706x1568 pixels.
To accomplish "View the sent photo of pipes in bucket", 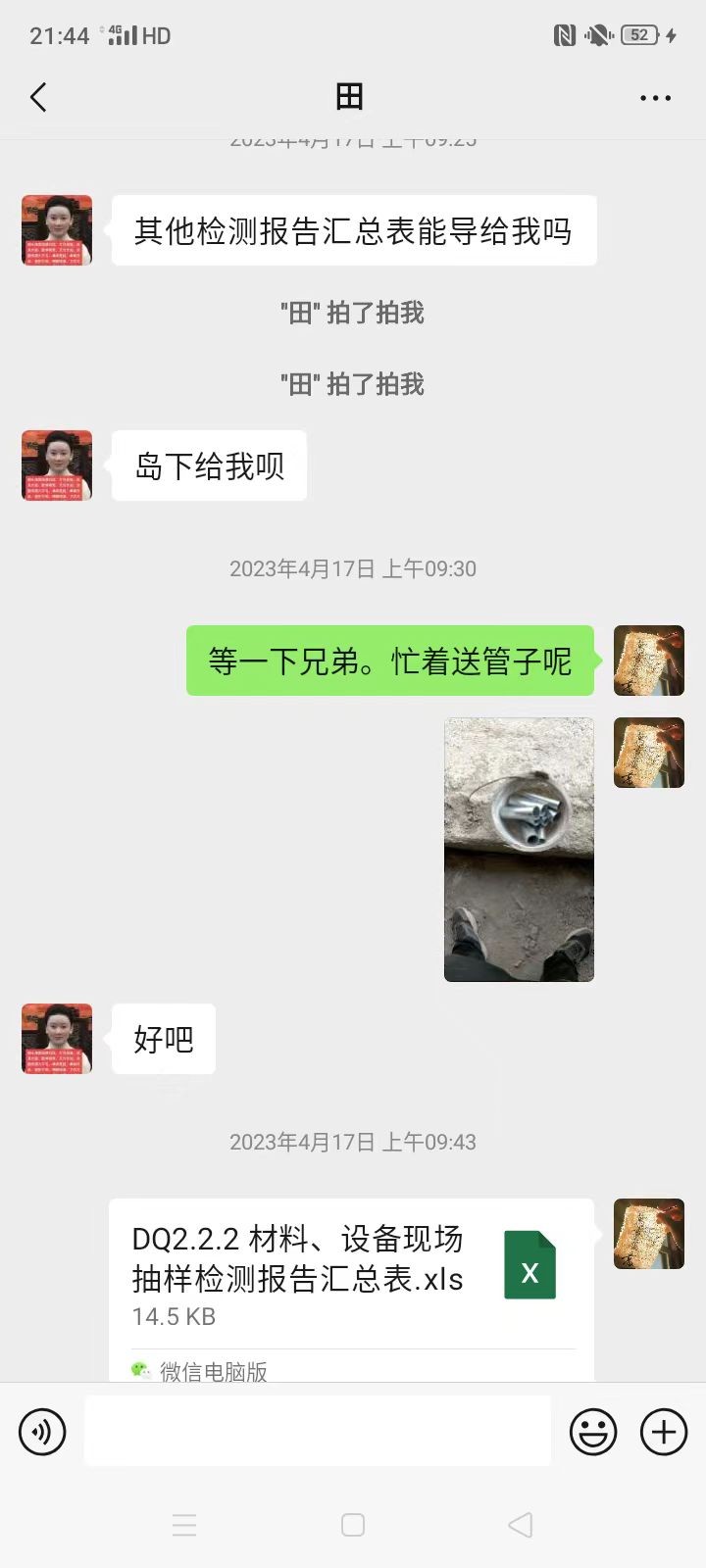I will point(519,850).
